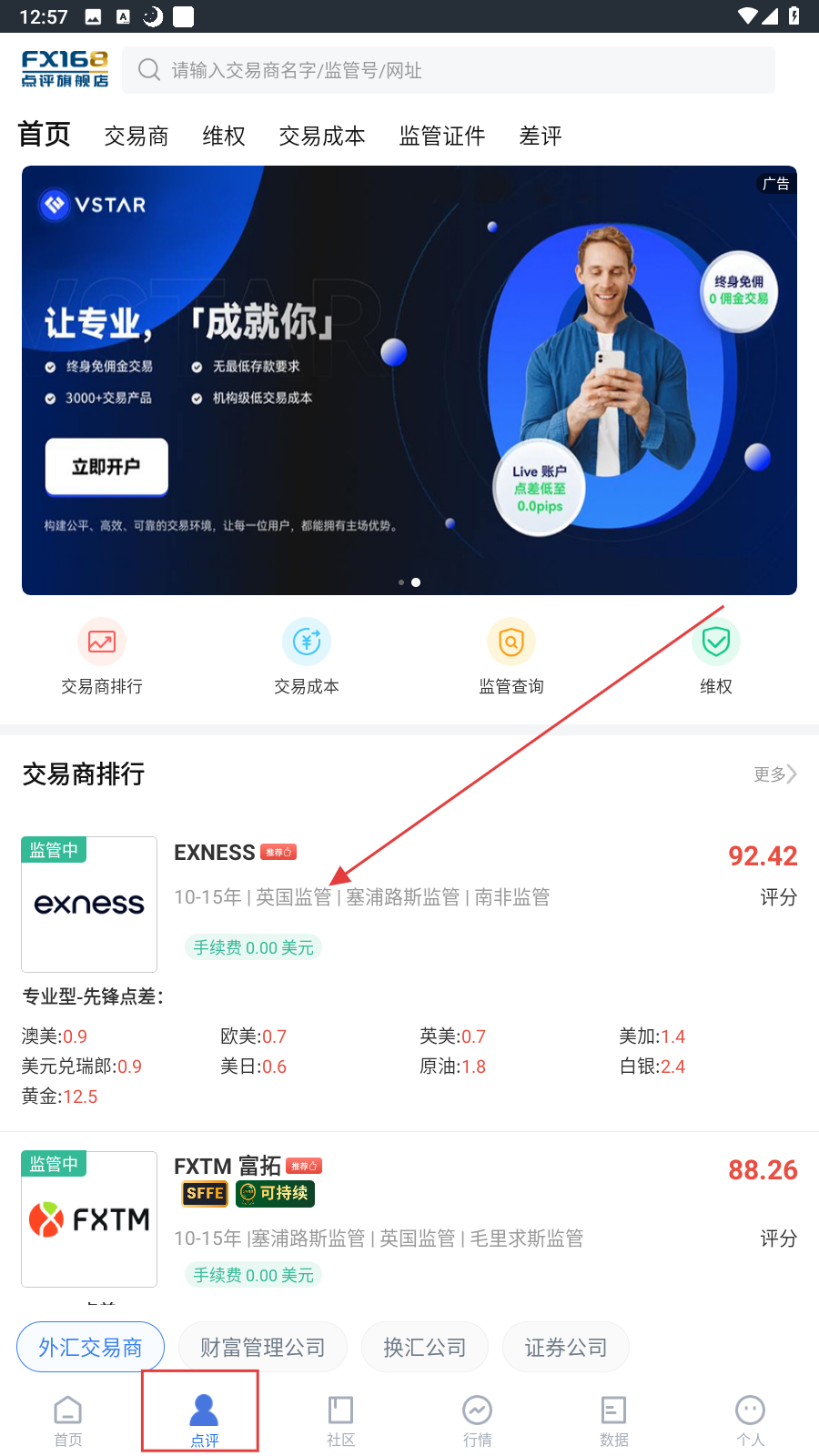819x1456 pixels.
Task: Select the 外汇交易商 chip
Action: coord(90,1347)
